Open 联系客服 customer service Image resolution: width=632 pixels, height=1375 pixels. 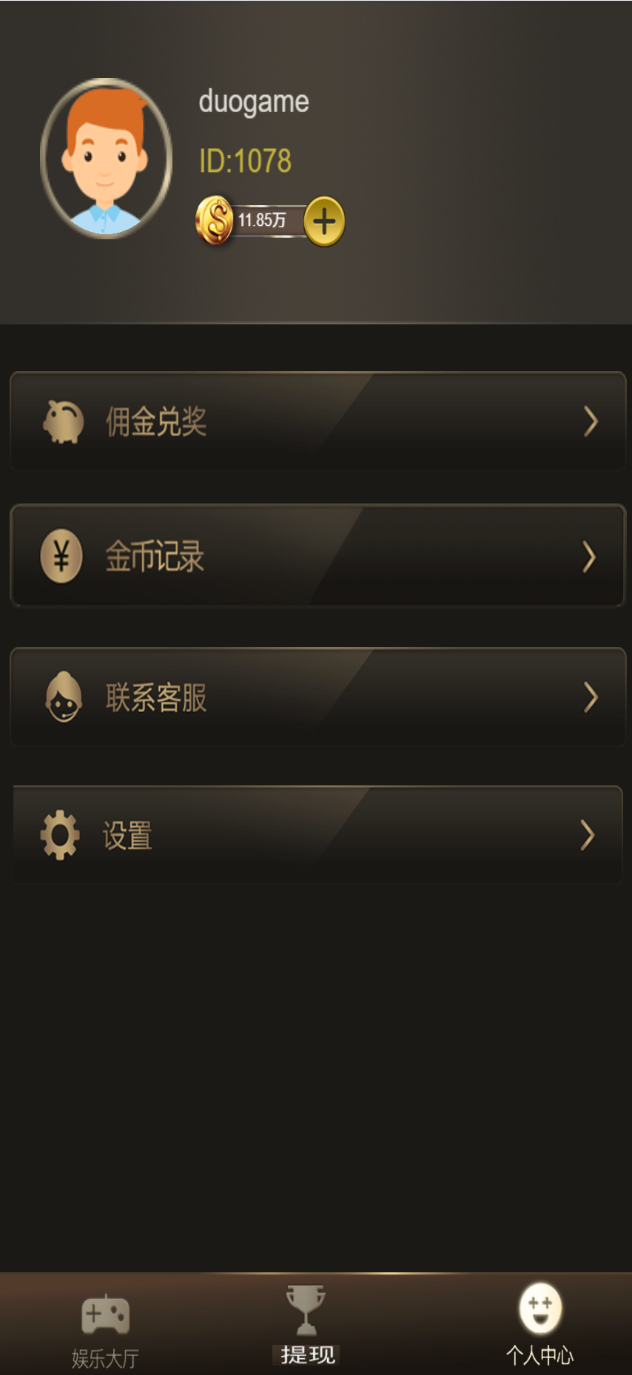click(318, 697)
